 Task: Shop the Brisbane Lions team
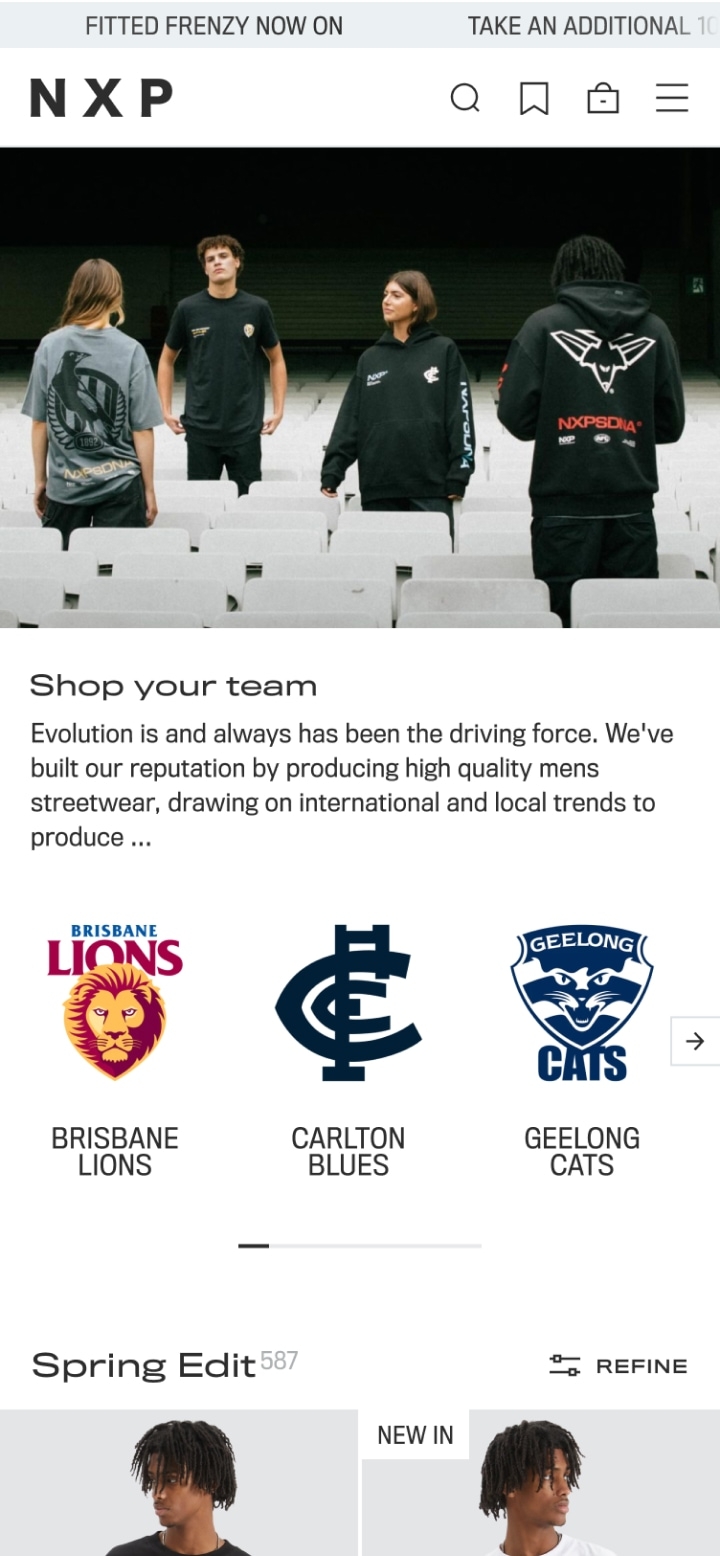pos(115,1050)
